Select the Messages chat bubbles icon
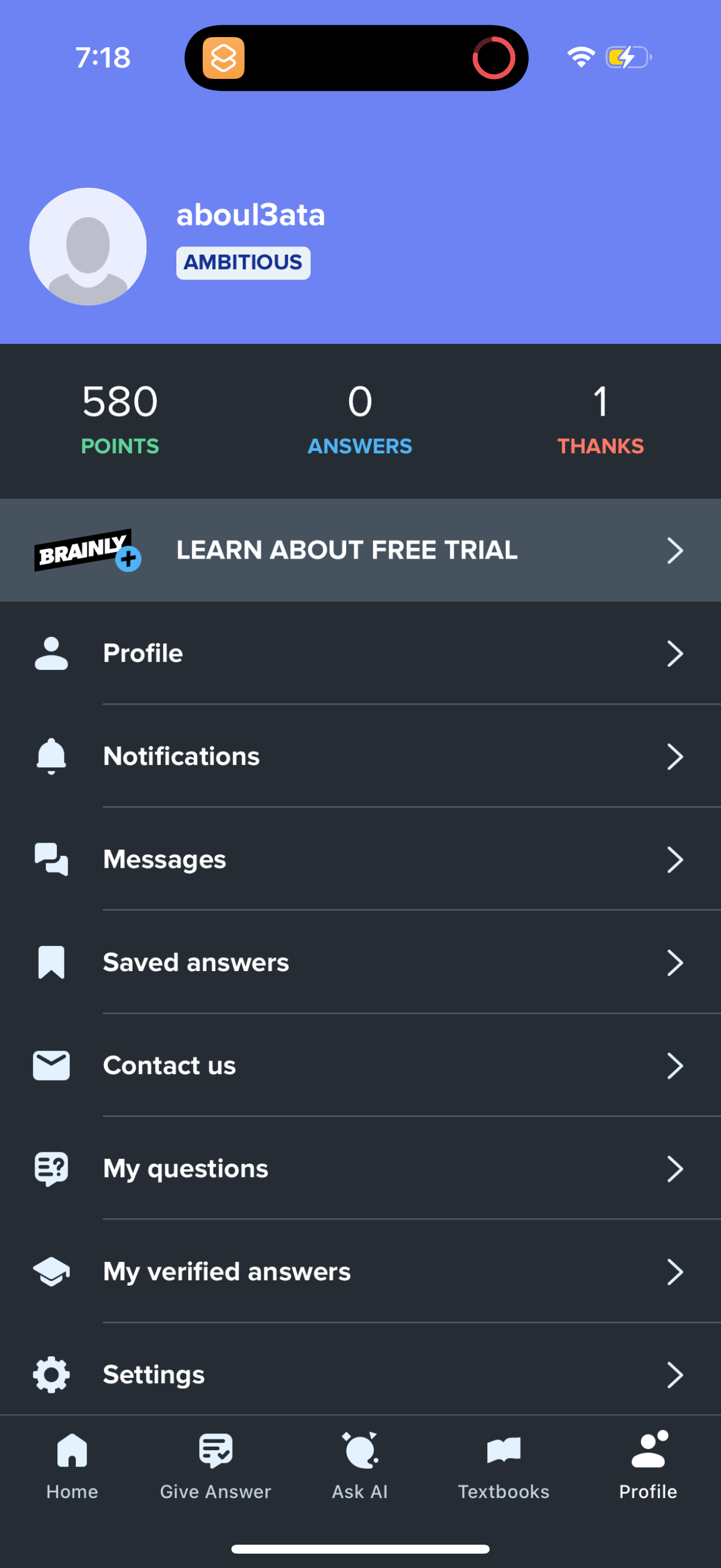 (51, 859)
